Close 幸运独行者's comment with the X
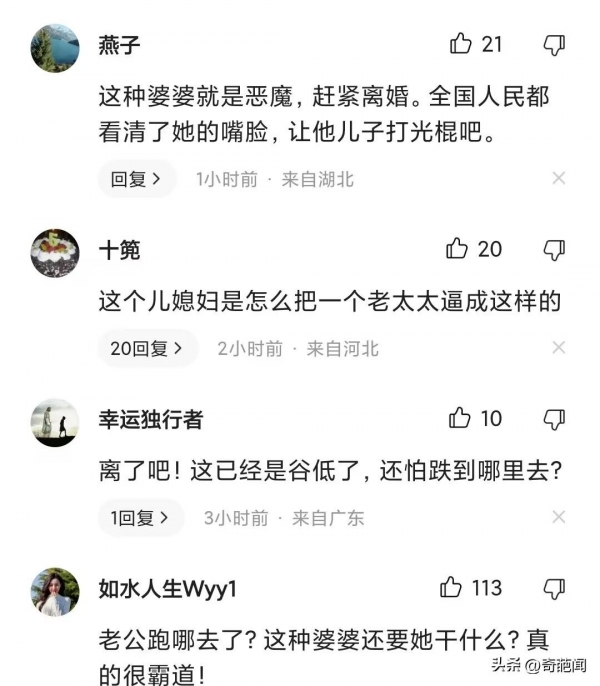The width and height of the screenshot is (600, 686). pos(559,518)
